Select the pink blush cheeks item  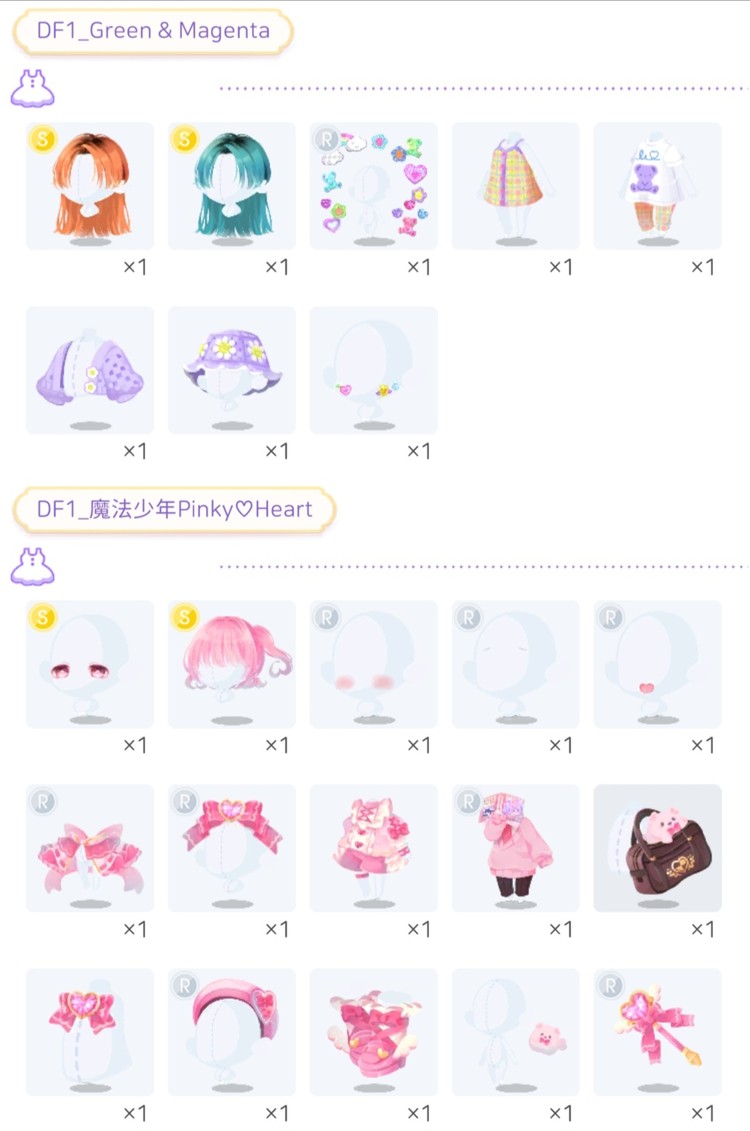(x=374, y=664)
